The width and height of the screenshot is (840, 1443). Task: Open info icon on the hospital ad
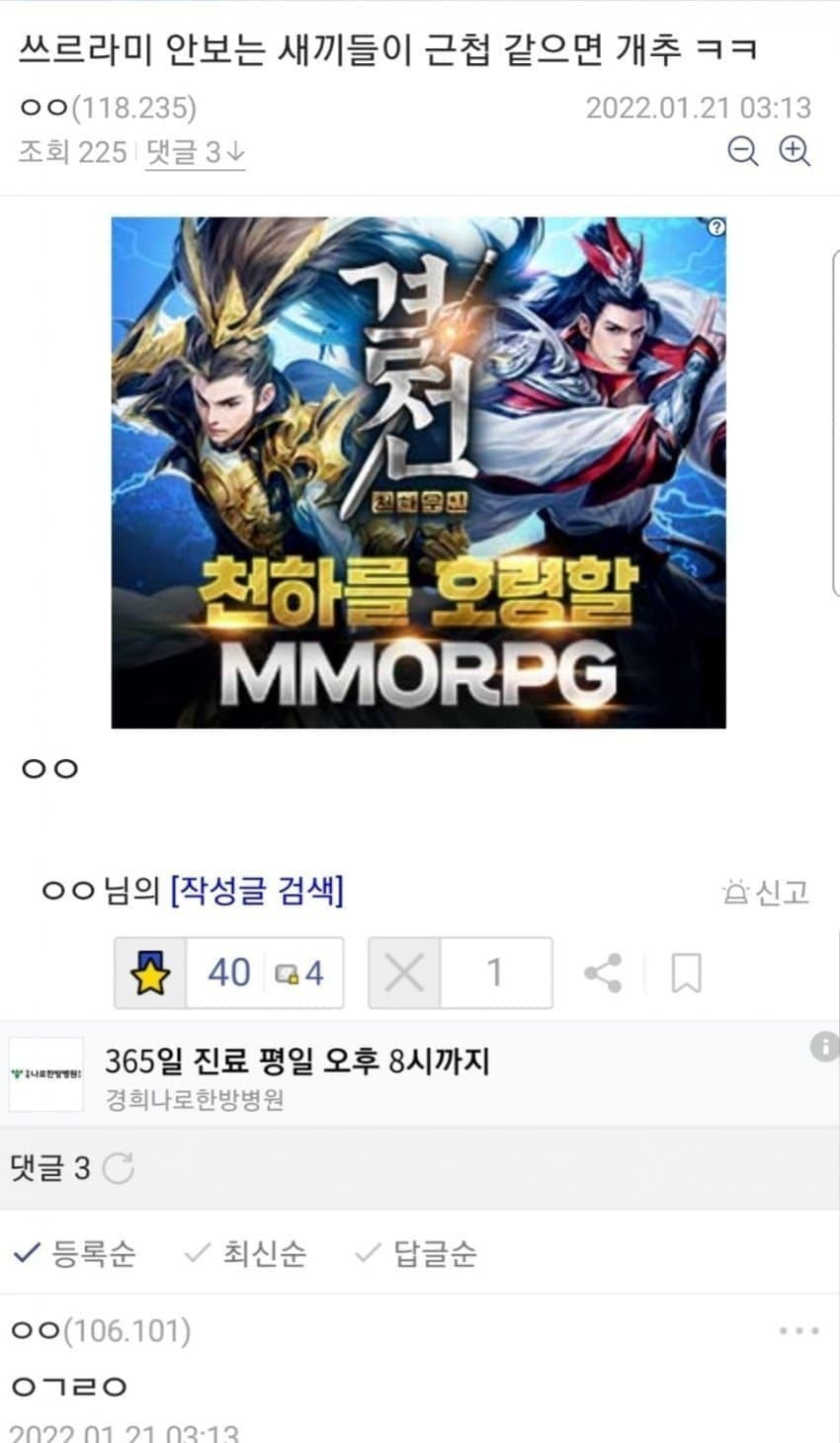822,1047
